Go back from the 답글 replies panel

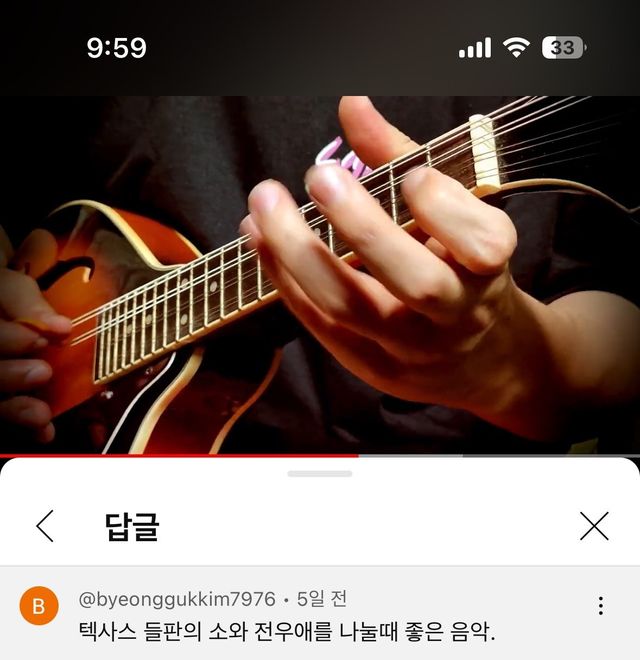point(45,526)
